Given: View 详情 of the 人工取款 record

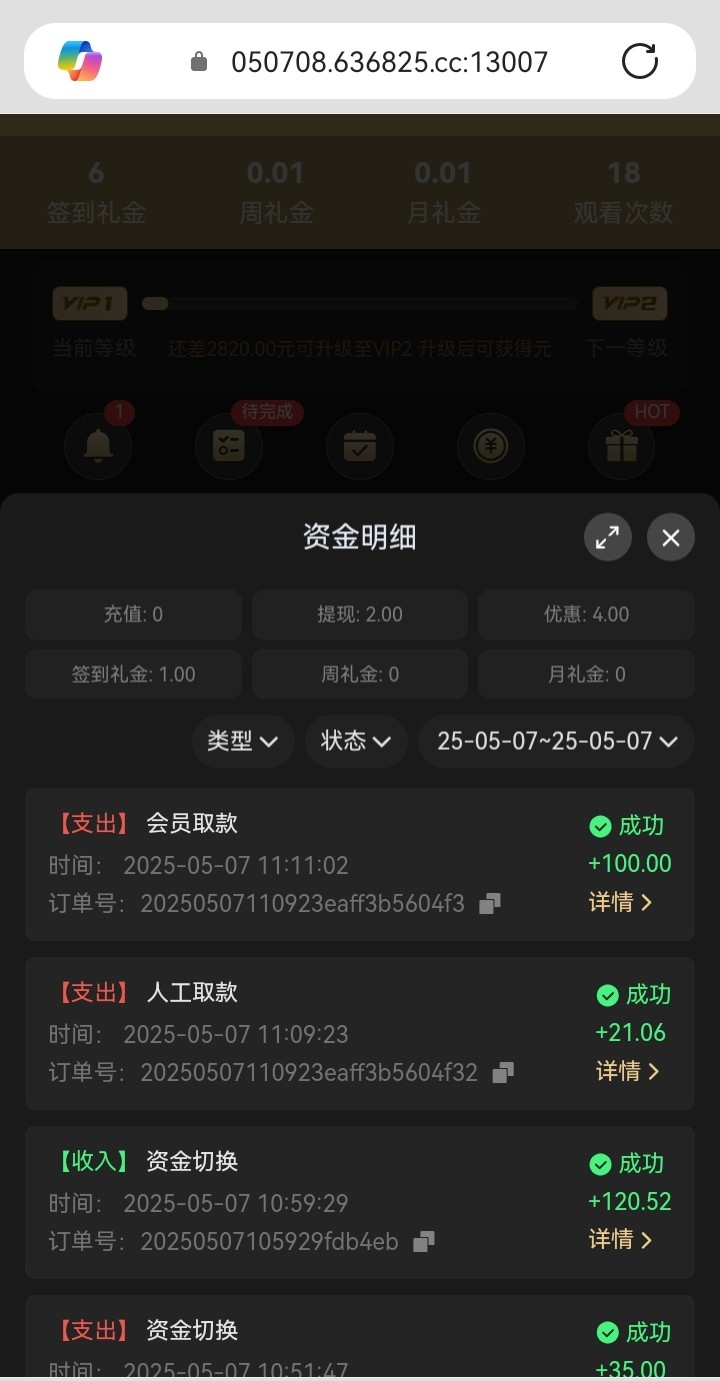Looking at the screenshot, I should [628, 1072].
